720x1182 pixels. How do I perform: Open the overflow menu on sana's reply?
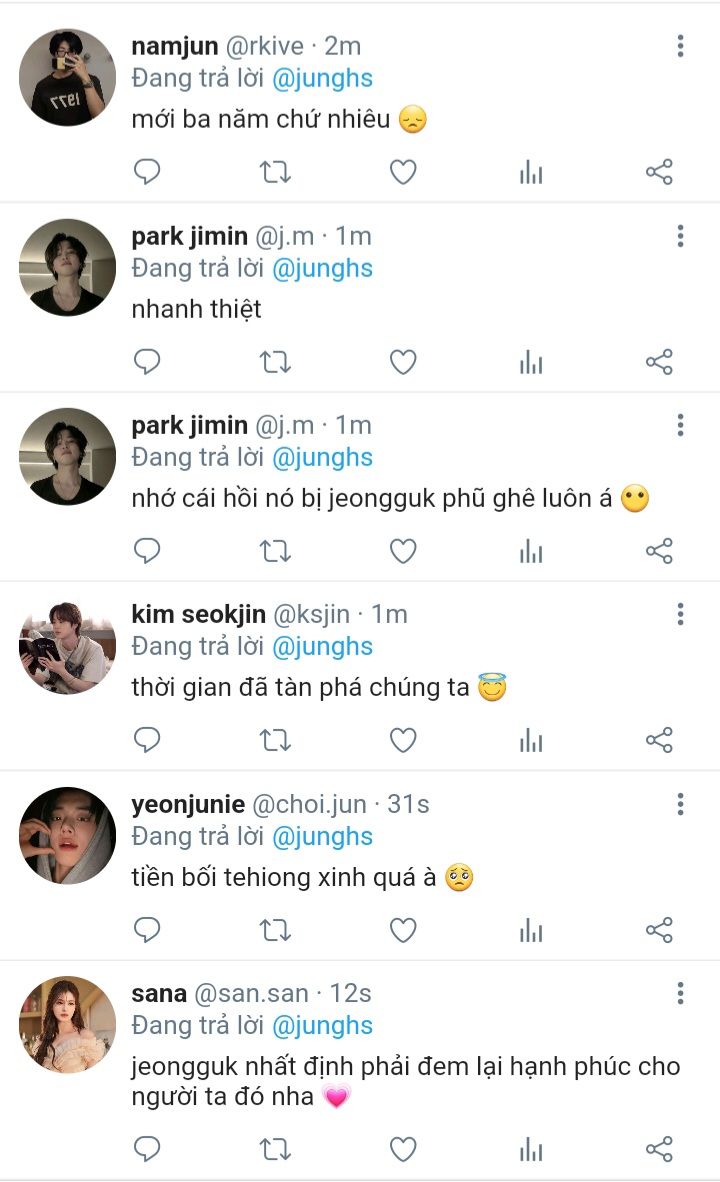point(680,994)
